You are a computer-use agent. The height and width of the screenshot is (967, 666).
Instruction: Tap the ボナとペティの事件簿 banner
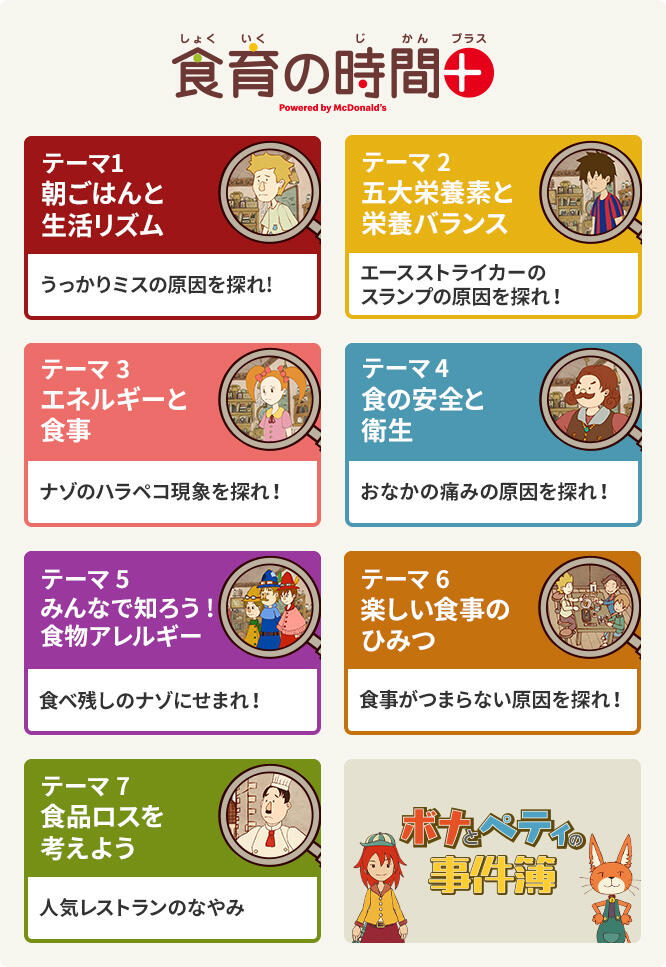[x=493, y=851]
